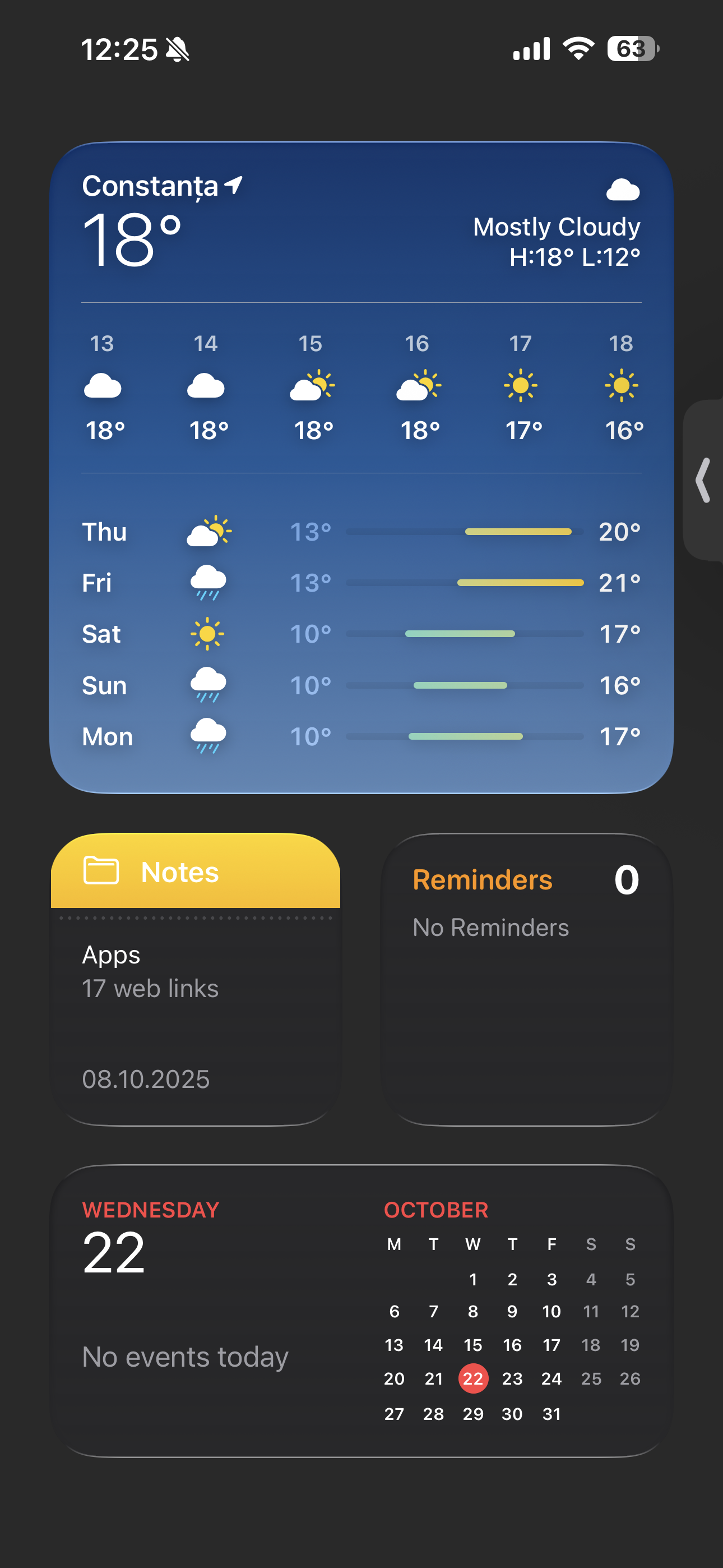Open the Reminders widget
Viewport: 723px width, 1568px height.
point(526,979)
